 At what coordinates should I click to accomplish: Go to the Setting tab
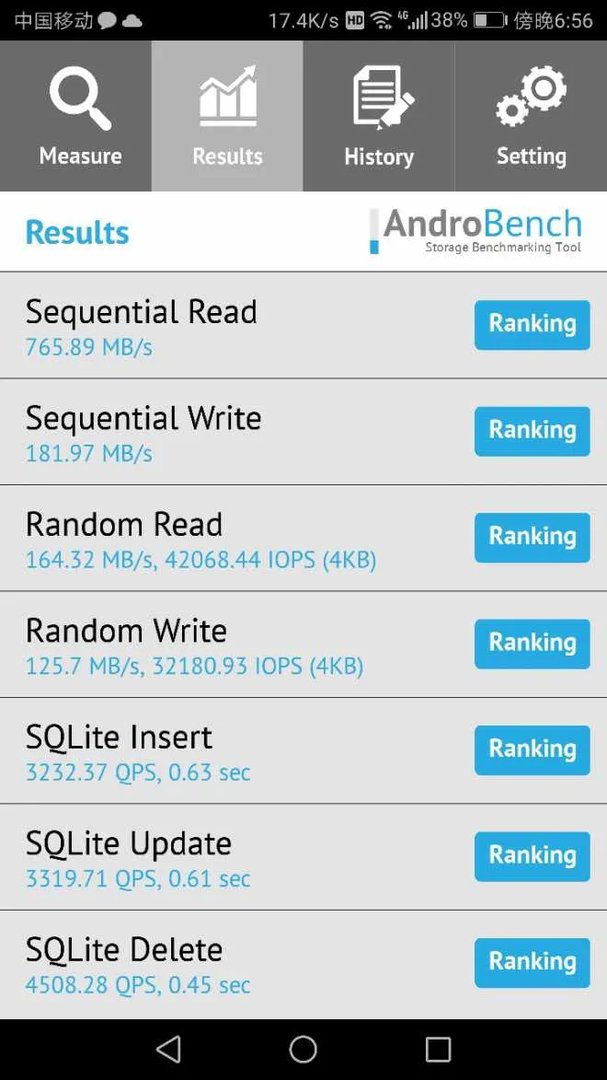pyautogui.click(x=531, y=117)
